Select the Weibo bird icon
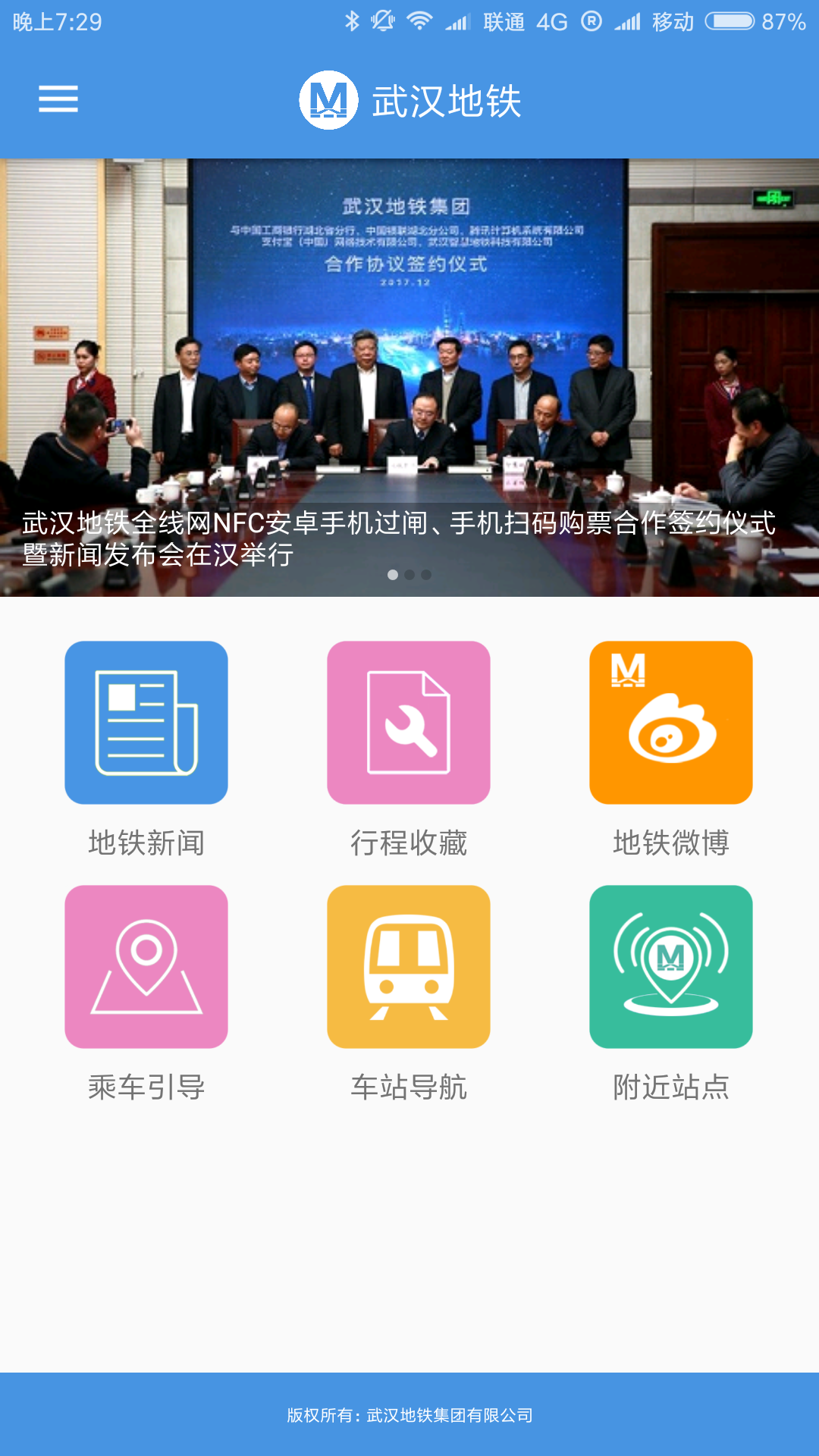 [x=670, y=722]
